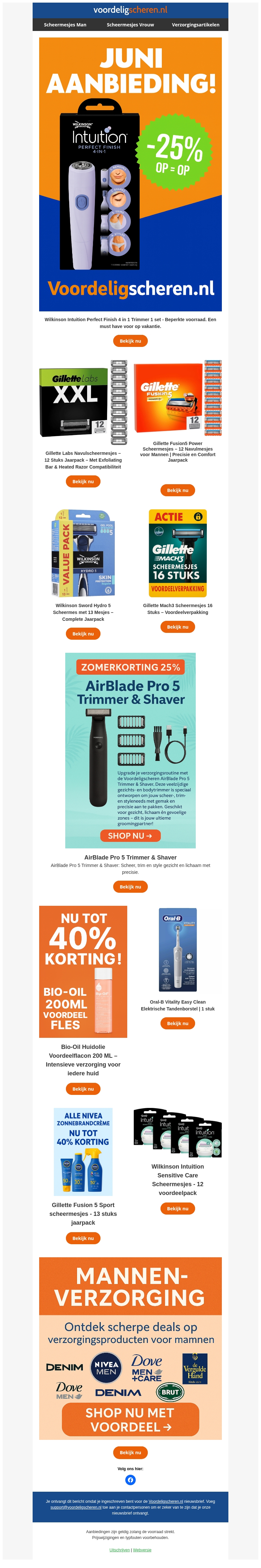Tap Bekijk nu for Gillette Fusion5 Power
Image resolution: width=261 pixels, height=1568 pixels.
178,490
